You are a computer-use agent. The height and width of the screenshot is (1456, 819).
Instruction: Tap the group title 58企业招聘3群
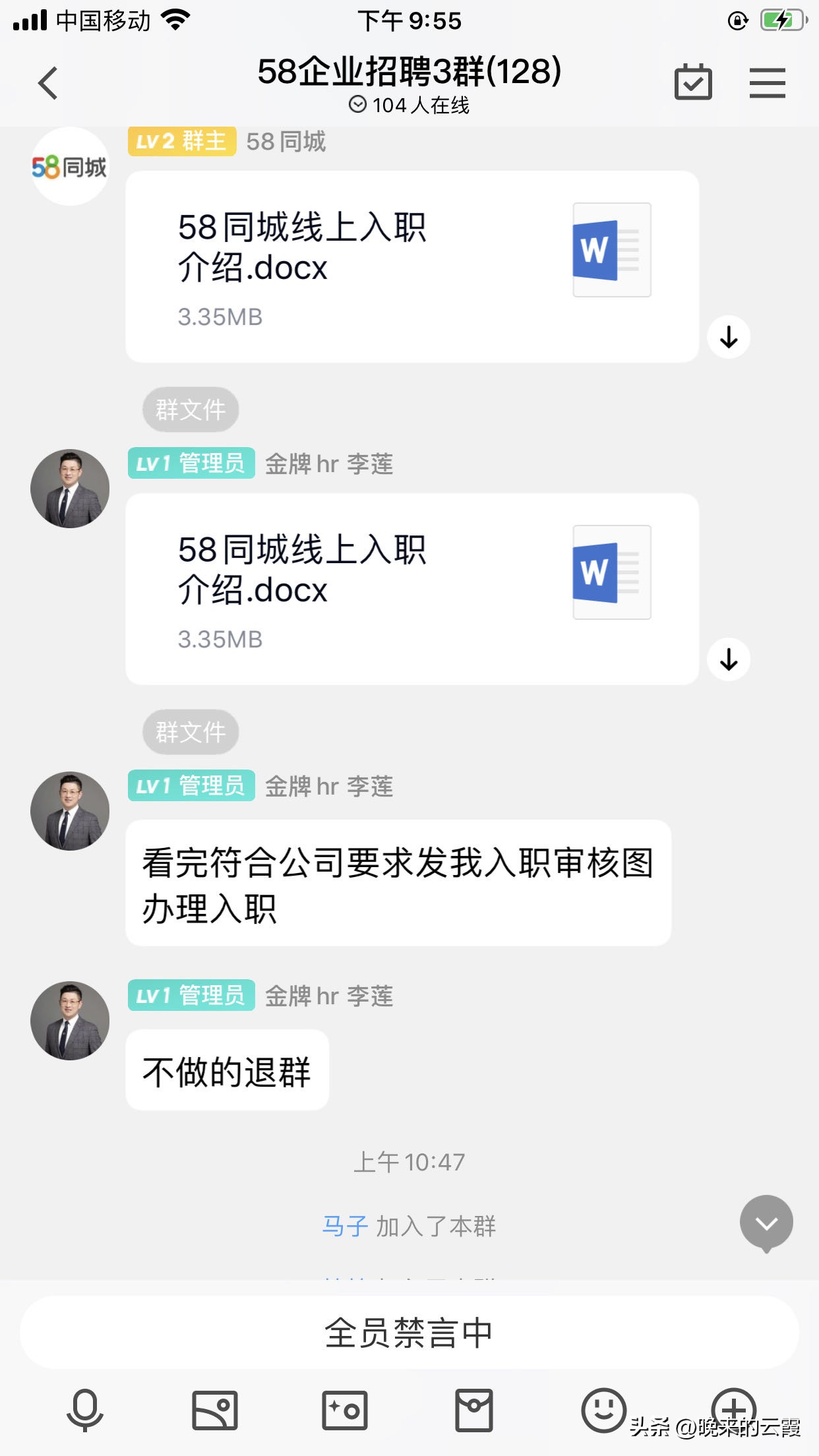coord(409,74)
